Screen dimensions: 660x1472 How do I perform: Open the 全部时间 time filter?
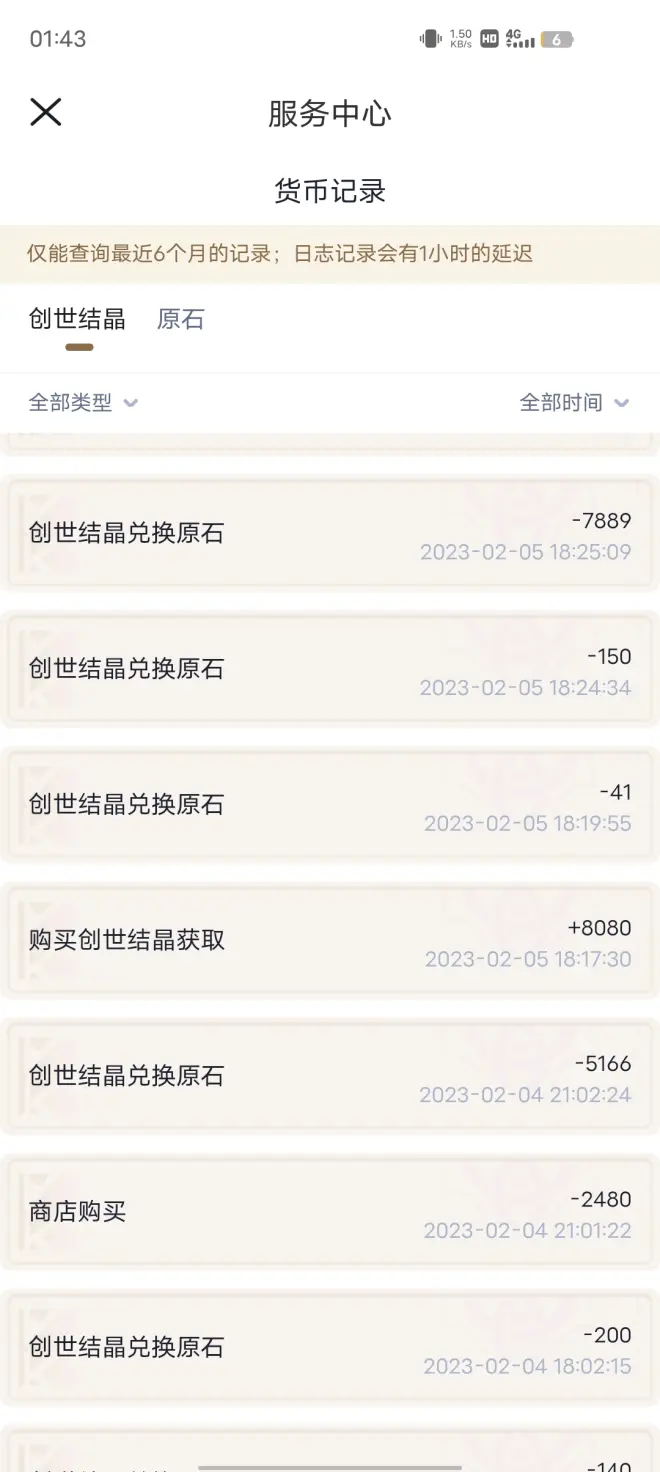[574, 403]
